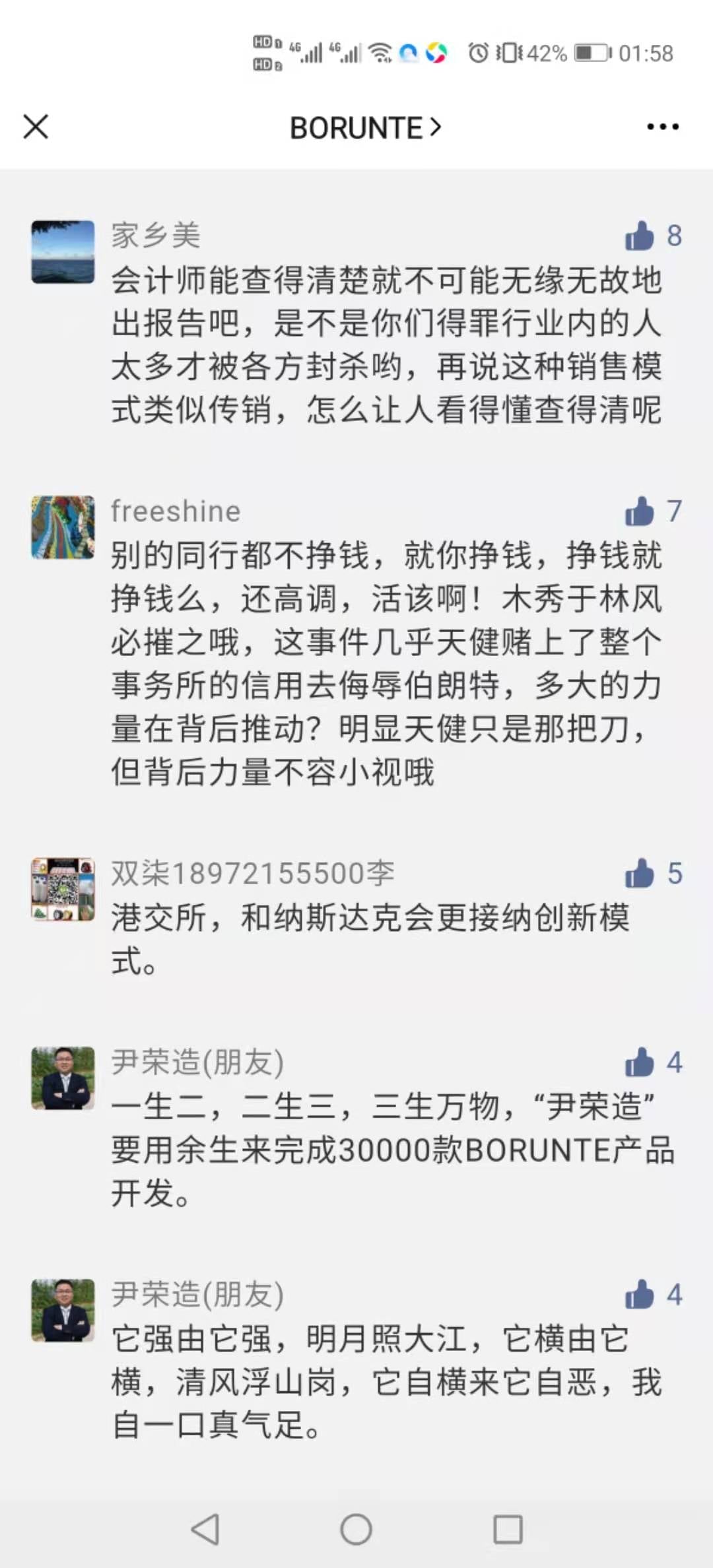This screenshot has height=1568, width=713.
Task: Like 尹荣造's comment about 30000款BORUNTE产品
Action: pyautogui.click(x=639, y=1062)
